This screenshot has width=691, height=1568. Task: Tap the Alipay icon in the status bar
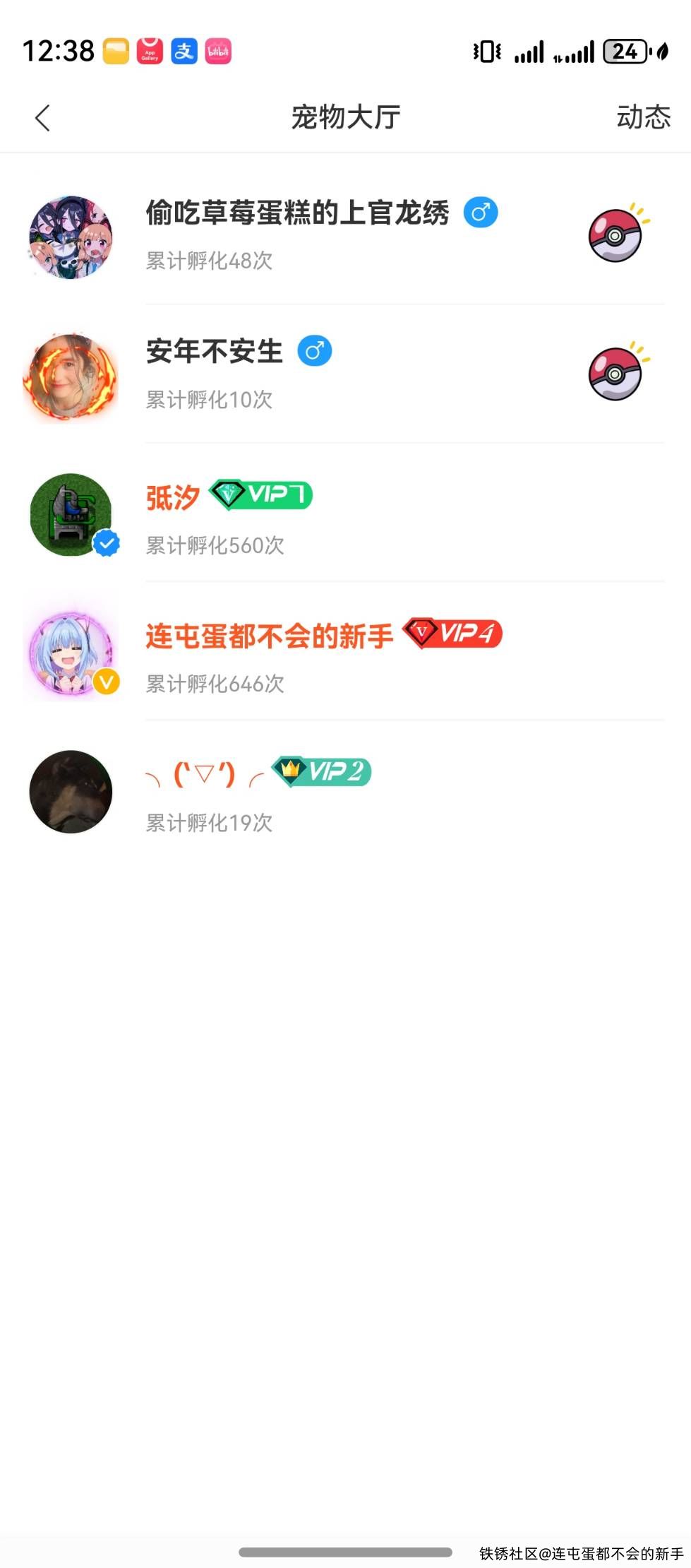[182, 51]
